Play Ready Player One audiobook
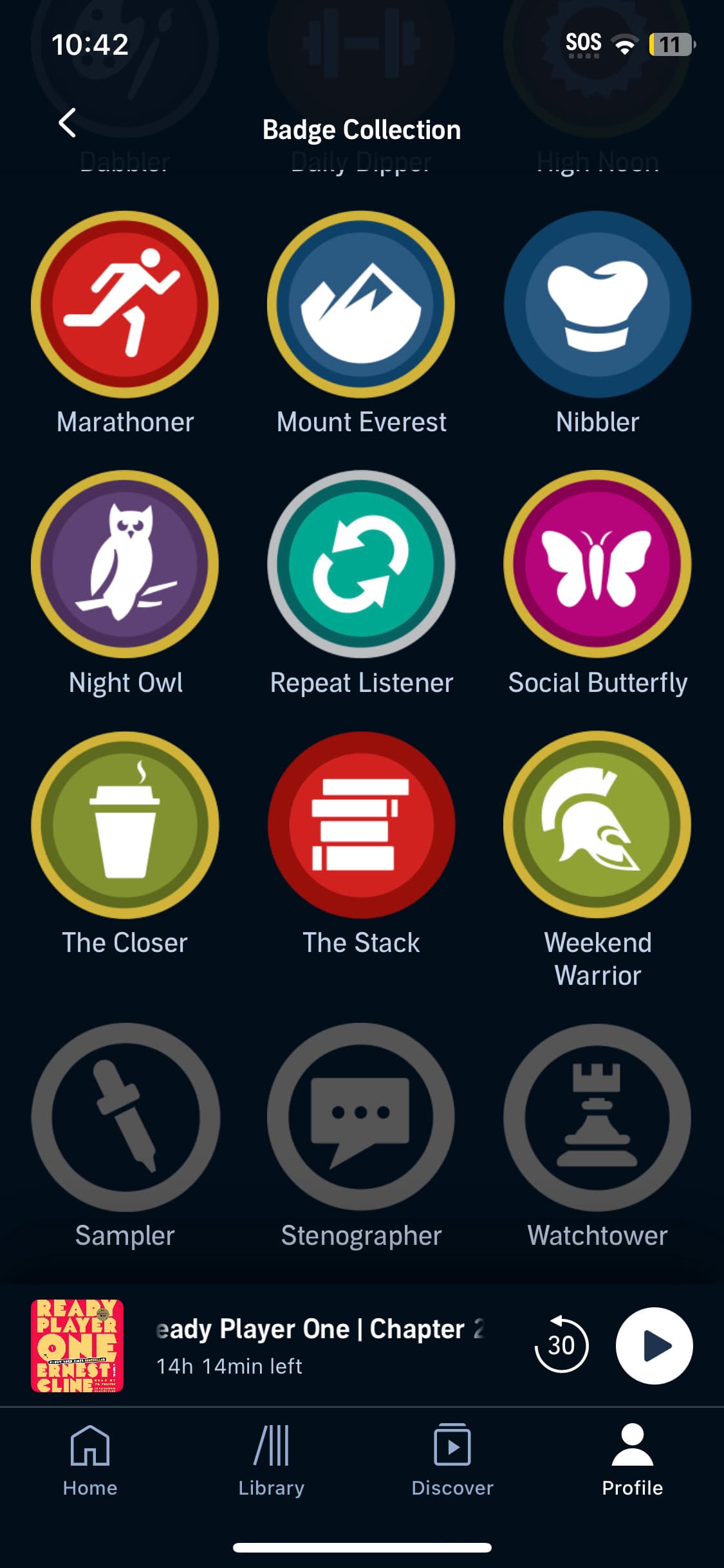The image size is (724, 1568). [x=654, y=1345]
